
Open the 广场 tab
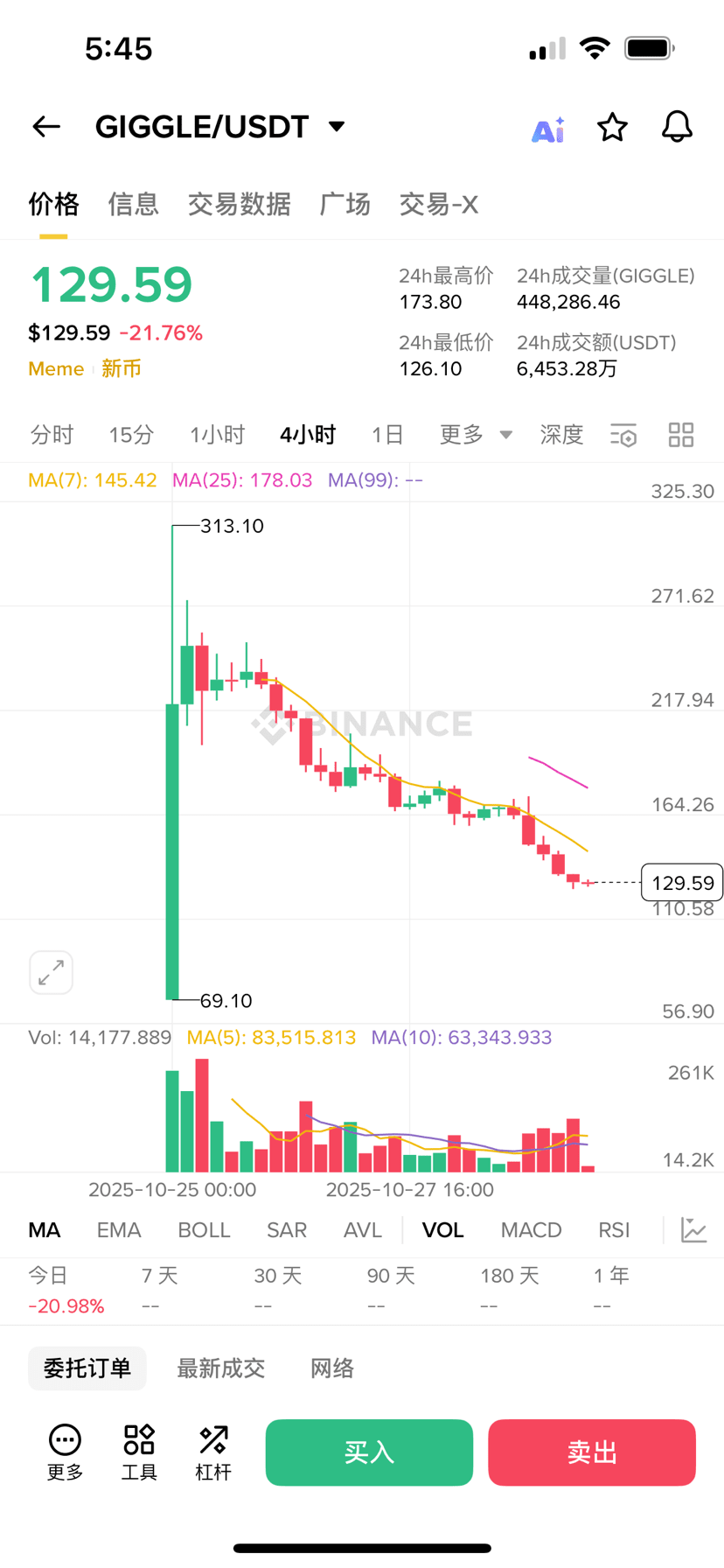(345, 205)
